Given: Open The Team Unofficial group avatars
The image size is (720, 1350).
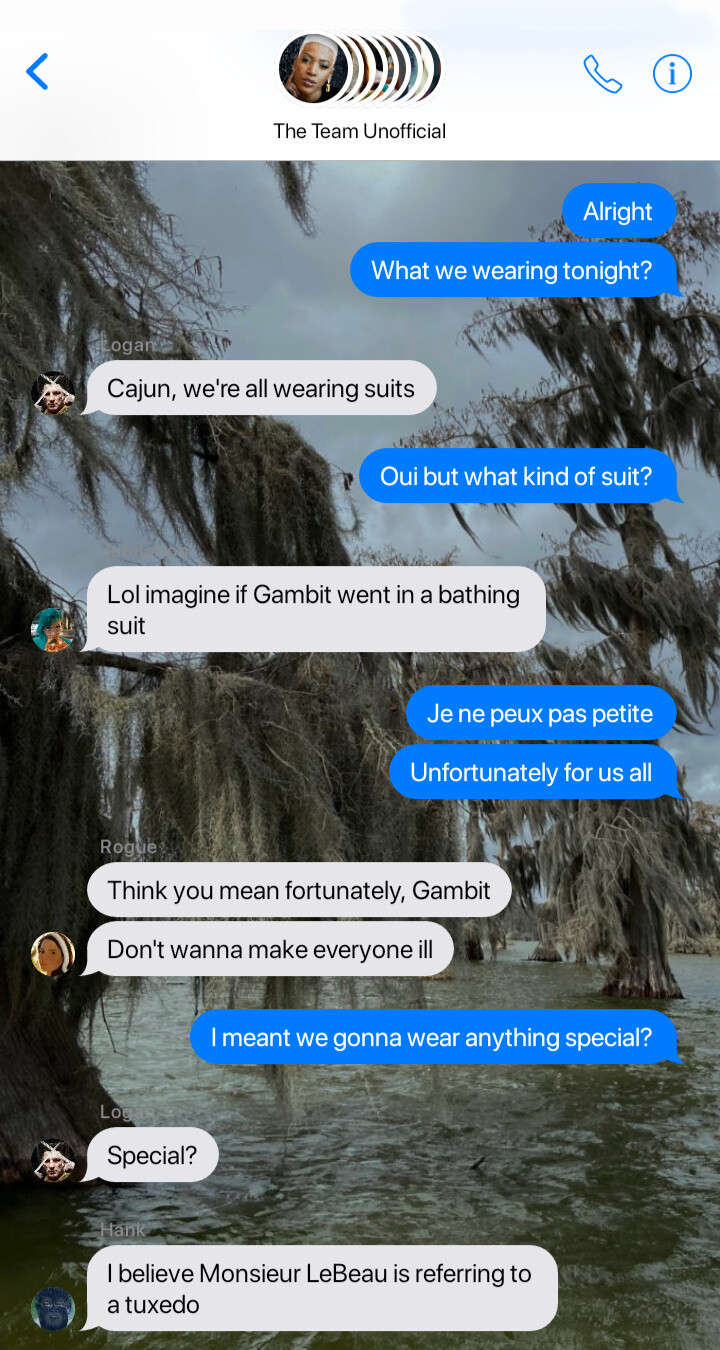Looking at the screenshot, I should (x=359, y=69).
